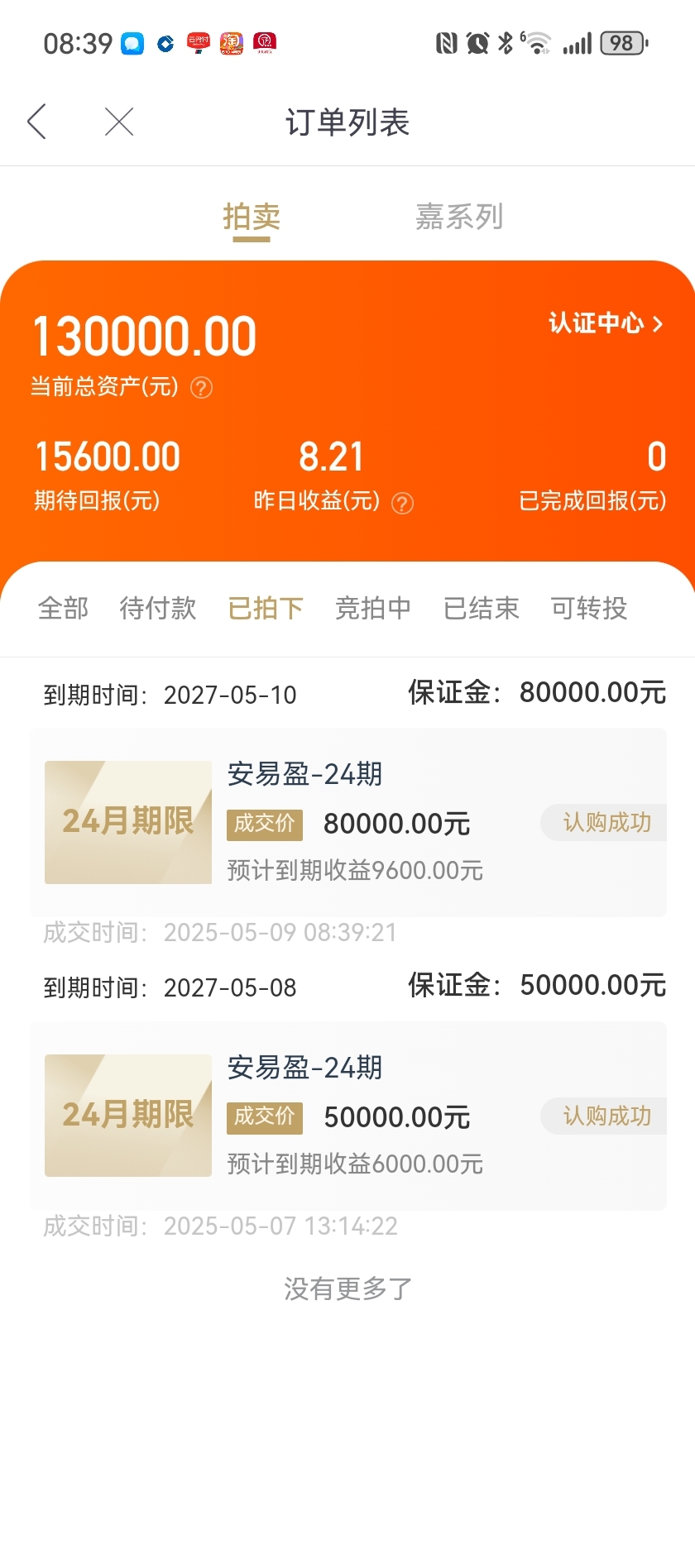Screen dimensions: 695x1568
Task: Open the 可转投 filter
Action: [589, 609]
